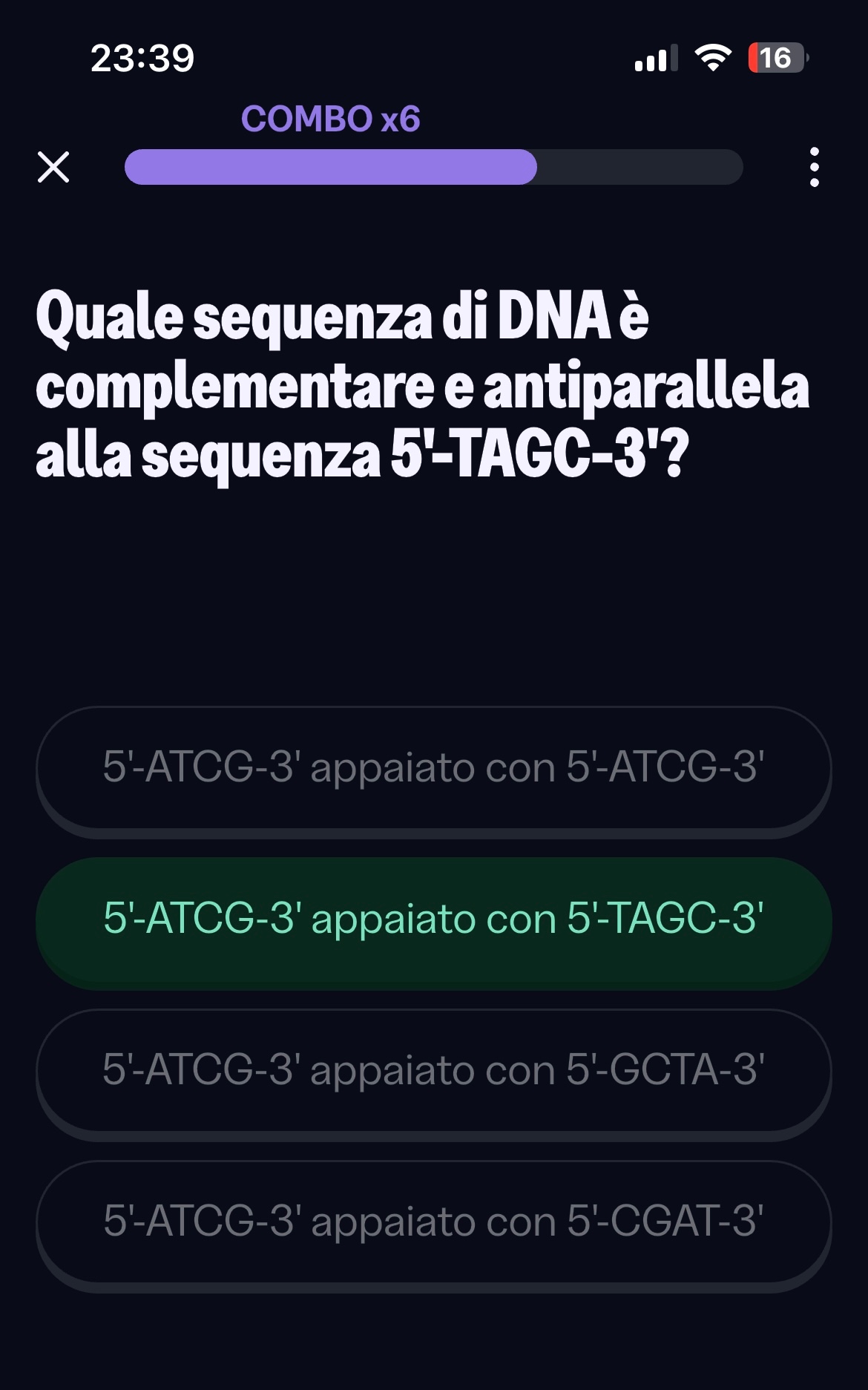Tap answer paired with 5'-CGAT-3'
Screen dimensions: 868x1390
pyautogui.click(x=434, y=1225)
